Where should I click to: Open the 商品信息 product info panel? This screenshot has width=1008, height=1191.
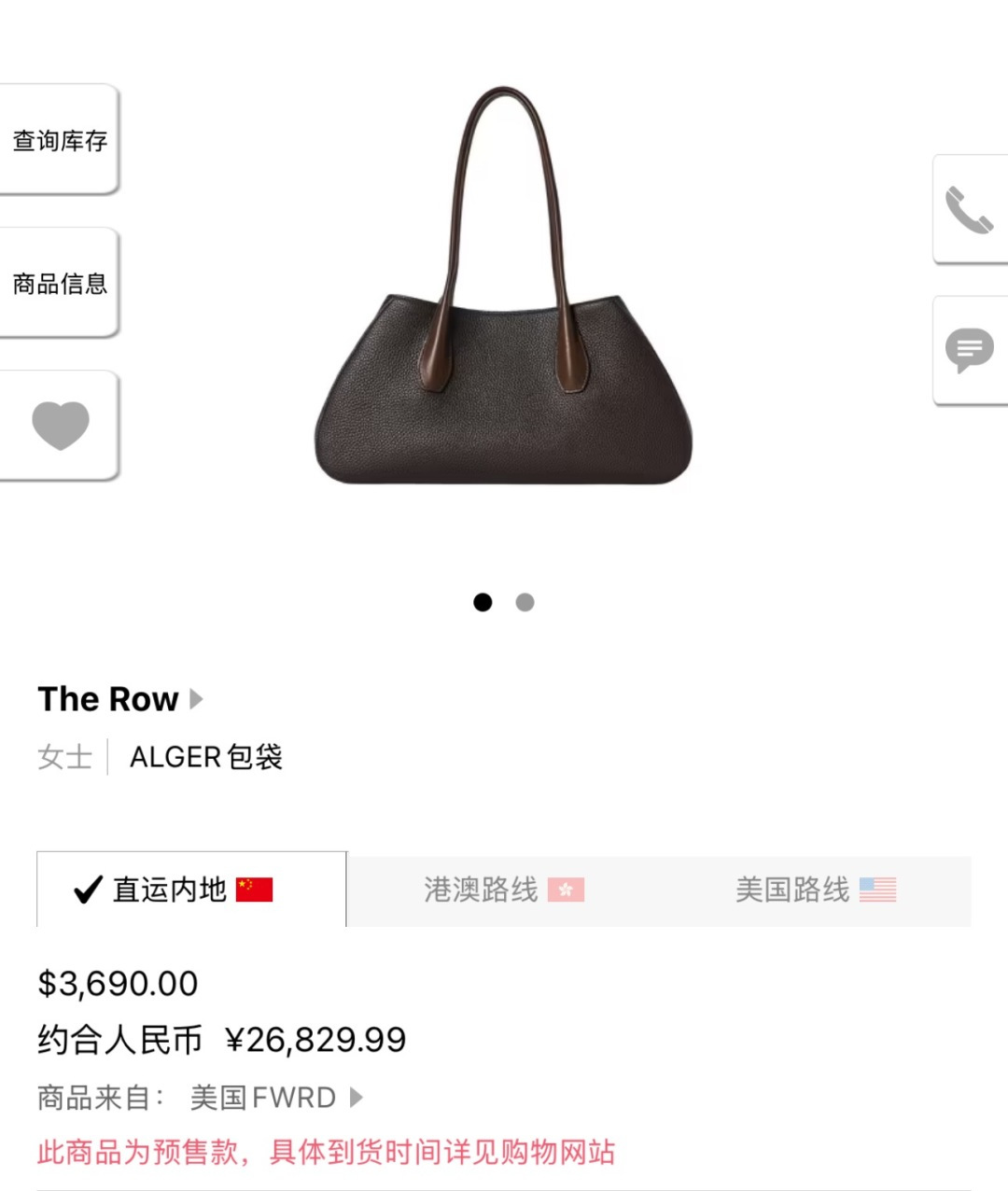tap(60, 283)
